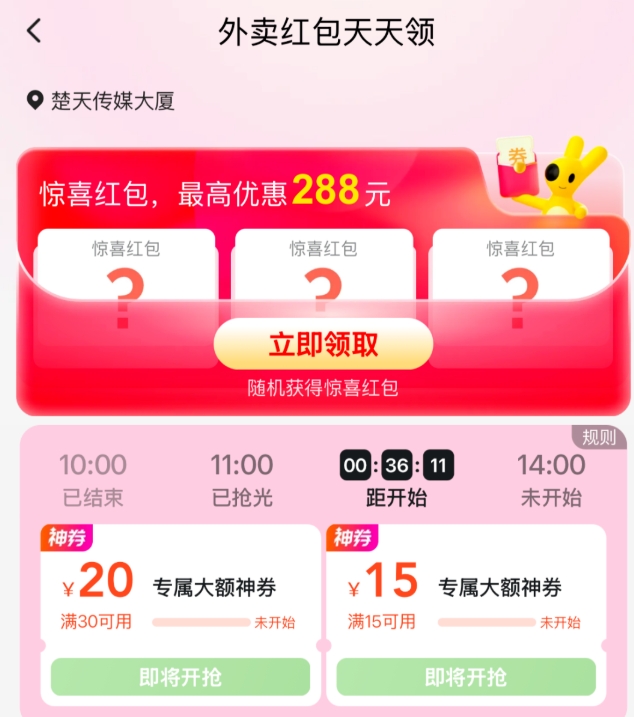Select the countdown 距开始 time slot
634x717 pixels.
pos(395,479)
